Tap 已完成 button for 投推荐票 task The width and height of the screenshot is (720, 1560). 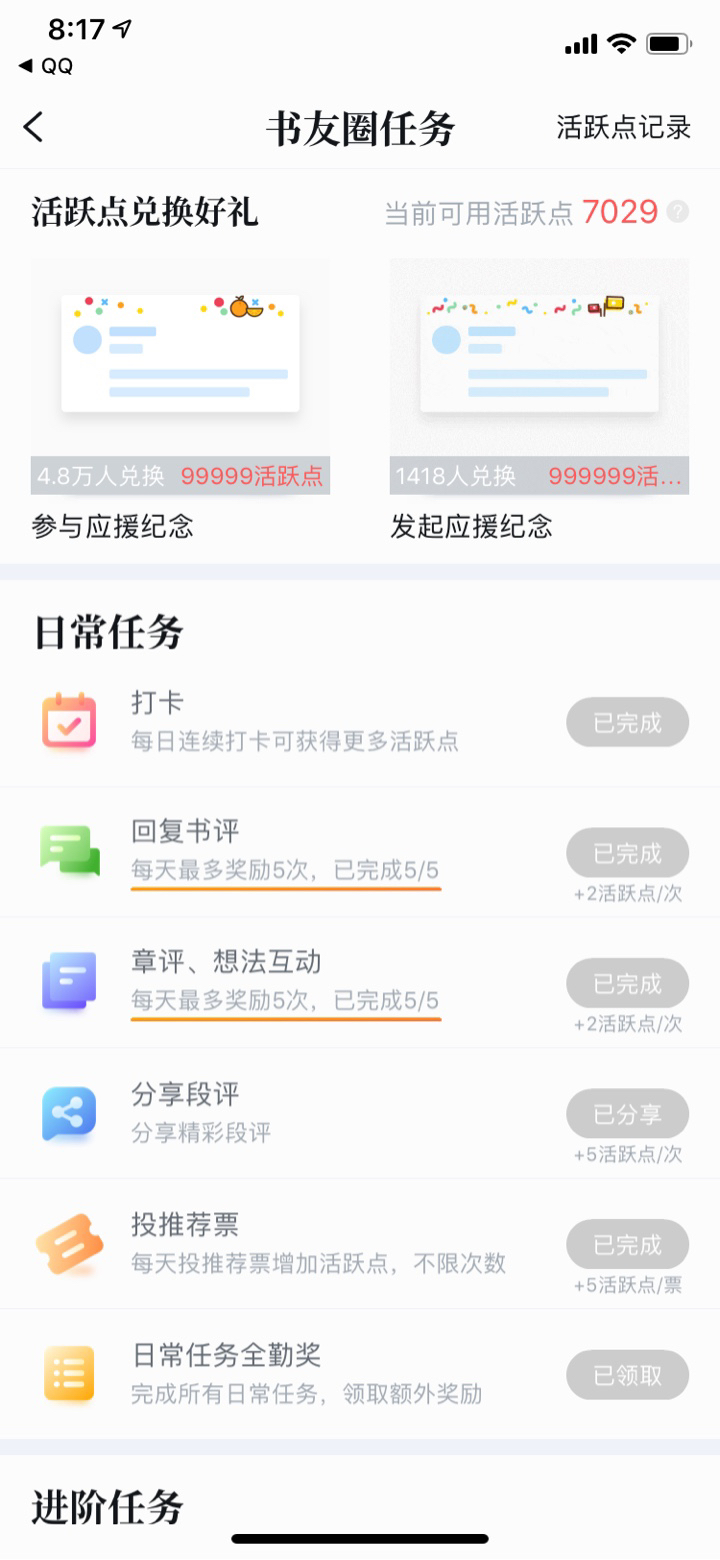point(628,1245)
